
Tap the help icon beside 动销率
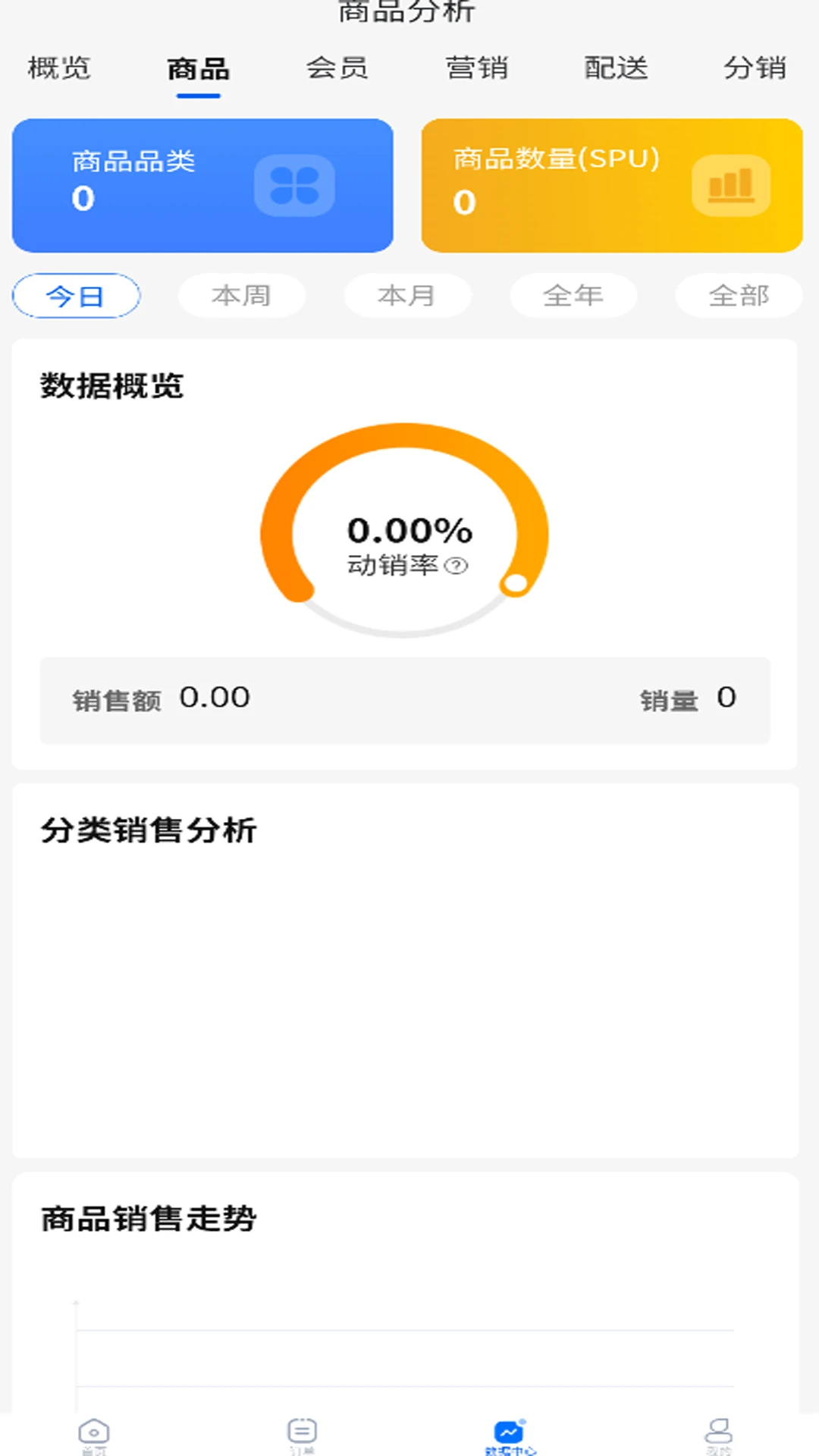(456, 566)
